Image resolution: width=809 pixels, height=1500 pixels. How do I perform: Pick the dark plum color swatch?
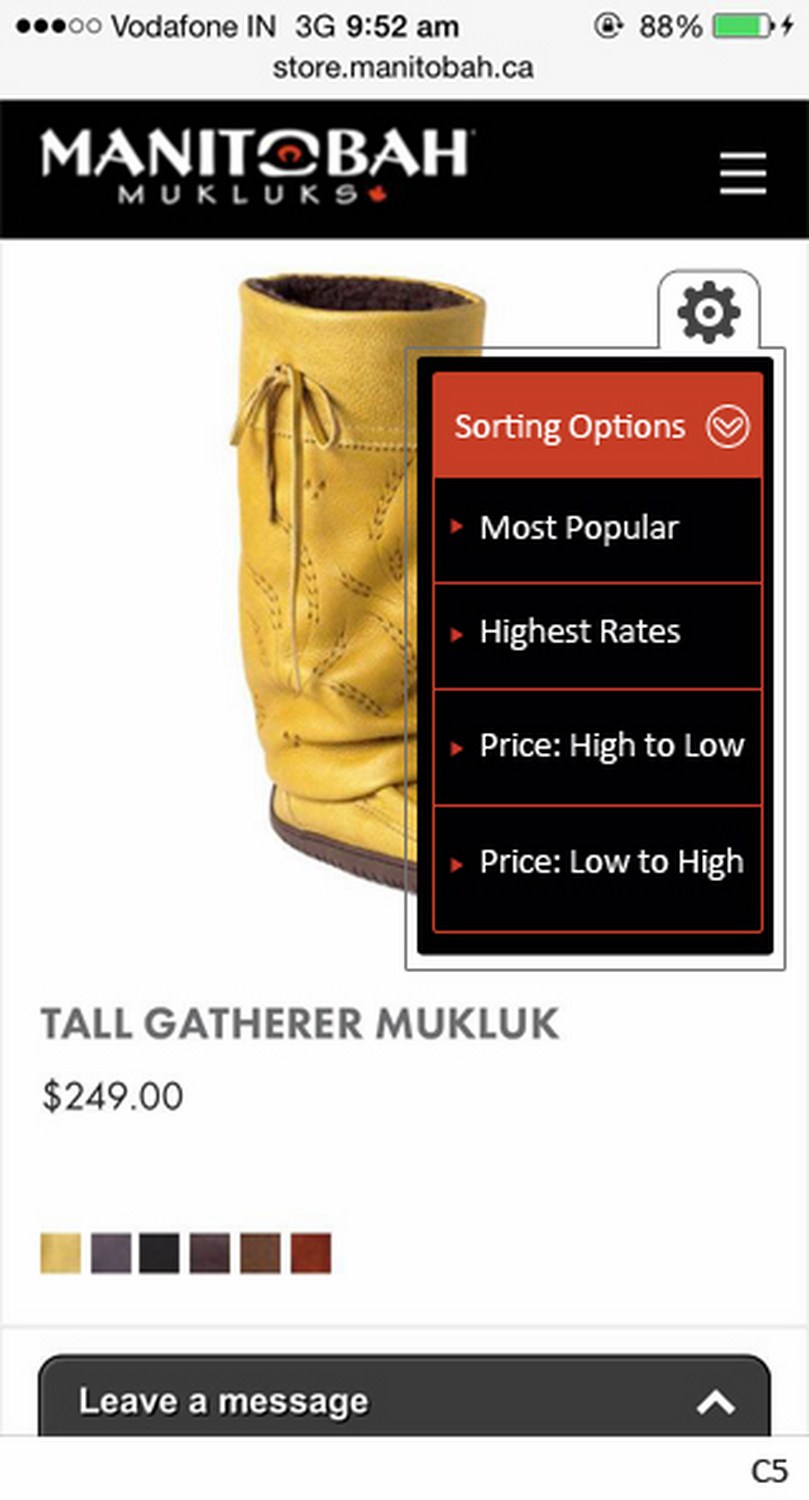point(210,1253)
